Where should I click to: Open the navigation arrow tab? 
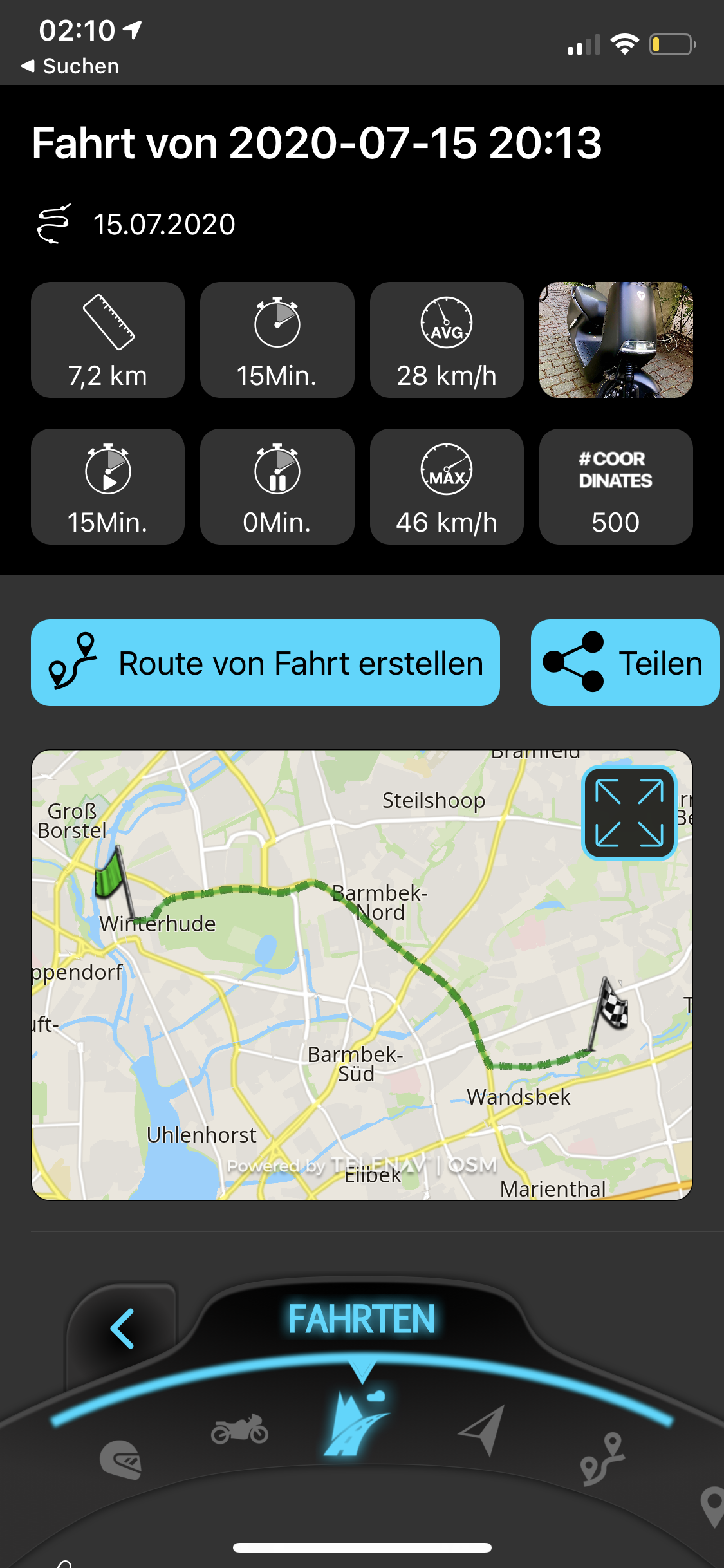pyautogui.click(x=483, y=1429)
